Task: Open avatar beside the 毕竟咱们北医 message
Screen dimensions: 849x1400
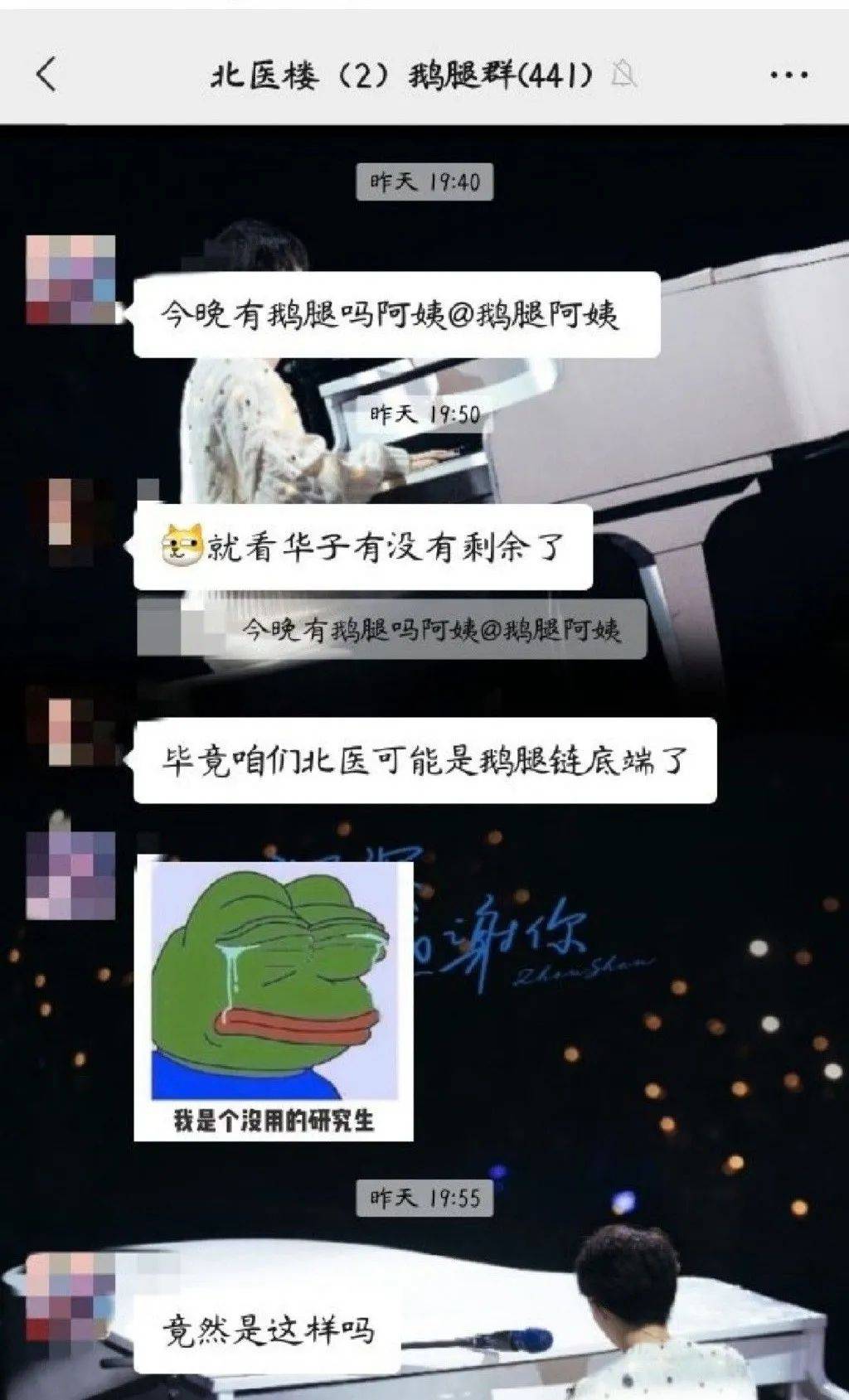Action: (x=70, y=729)
